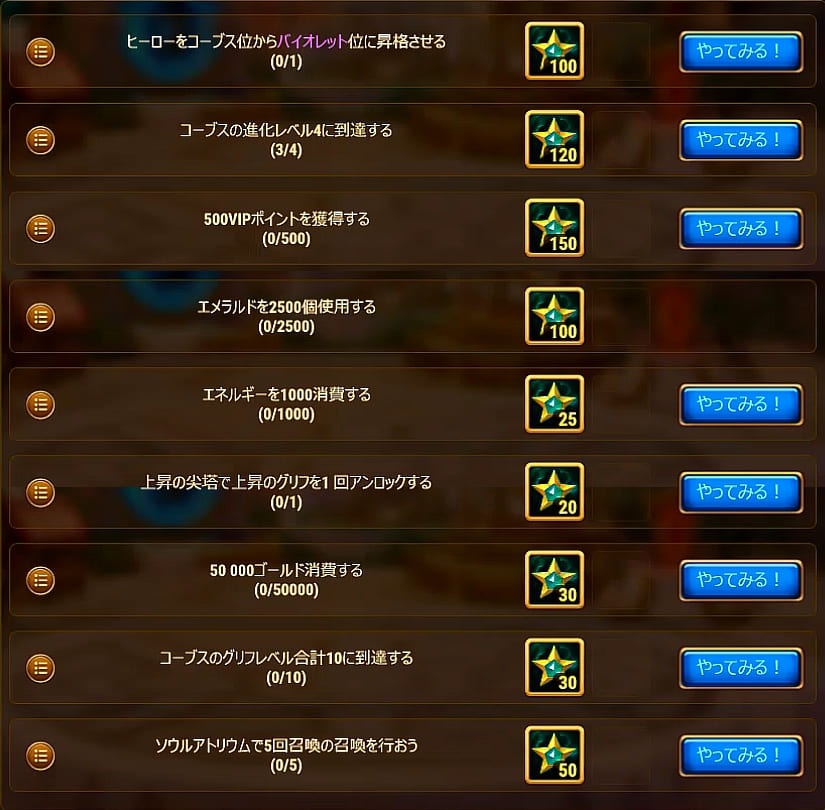Tap やってみる for コーブスの進化レベル4 quest
Viewport: 825px width, 810px height.
[x=741, y=140]
